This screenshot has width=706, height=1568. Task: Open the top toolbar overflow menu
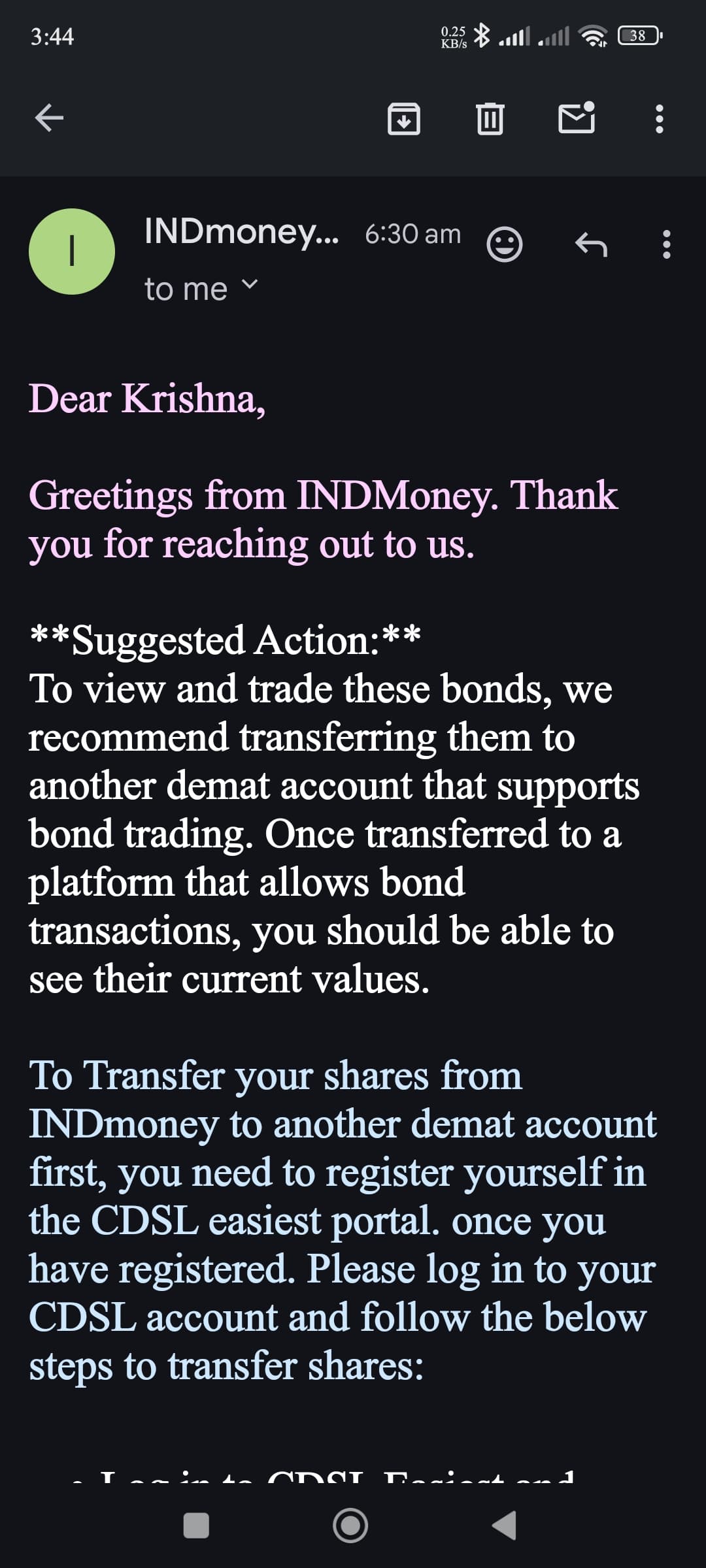(x=660, y=119)
